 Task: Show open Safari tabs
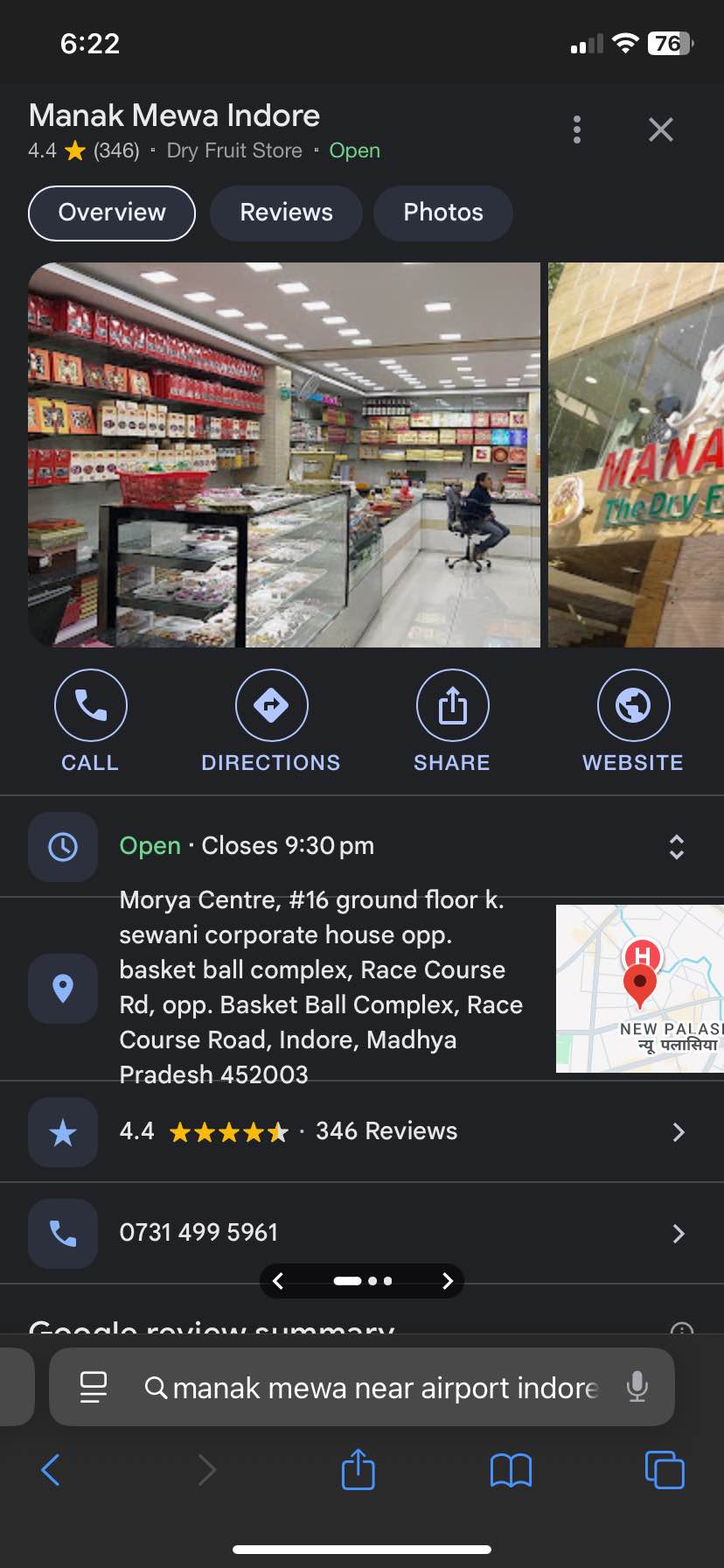tap(664, 1470)
